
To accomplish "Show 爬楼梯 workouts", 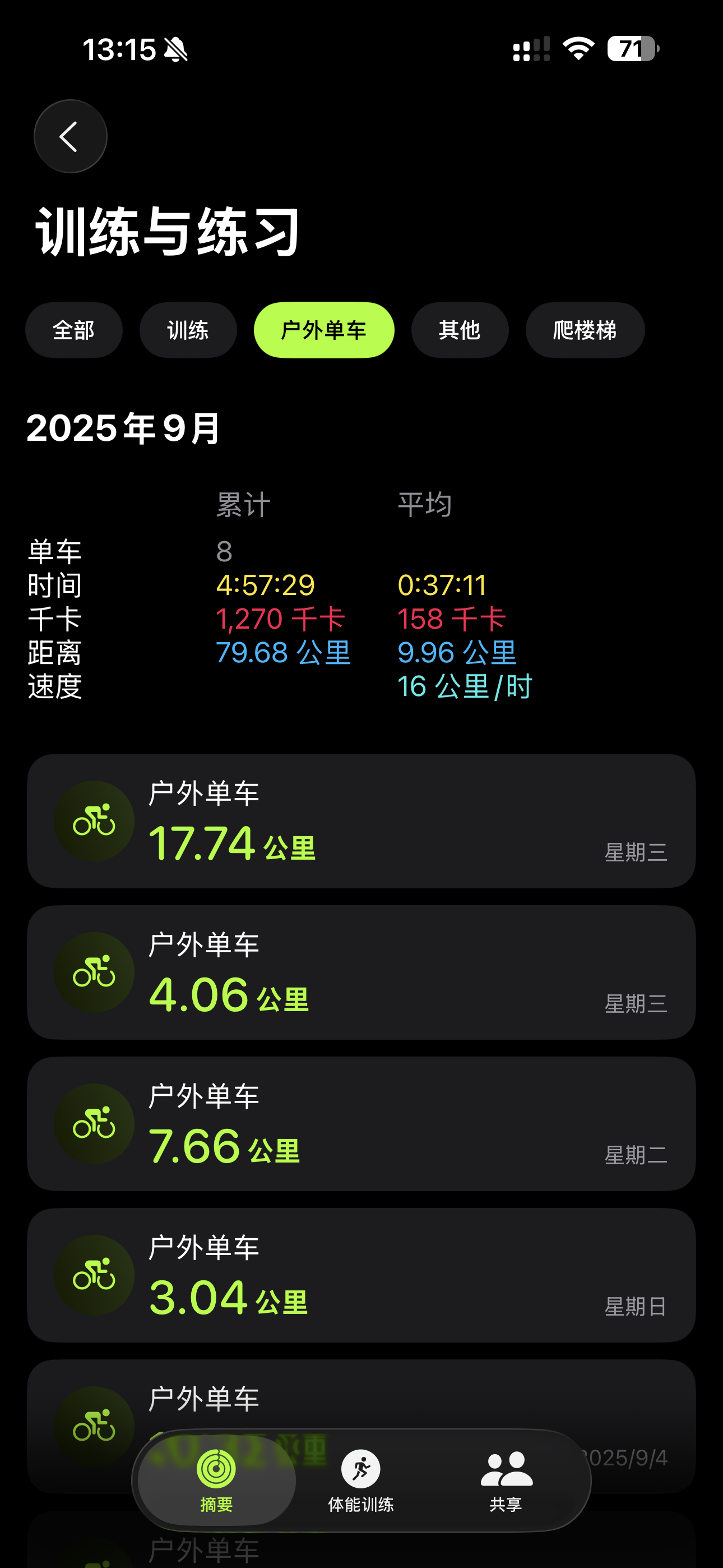I will [x=584, y=330].
